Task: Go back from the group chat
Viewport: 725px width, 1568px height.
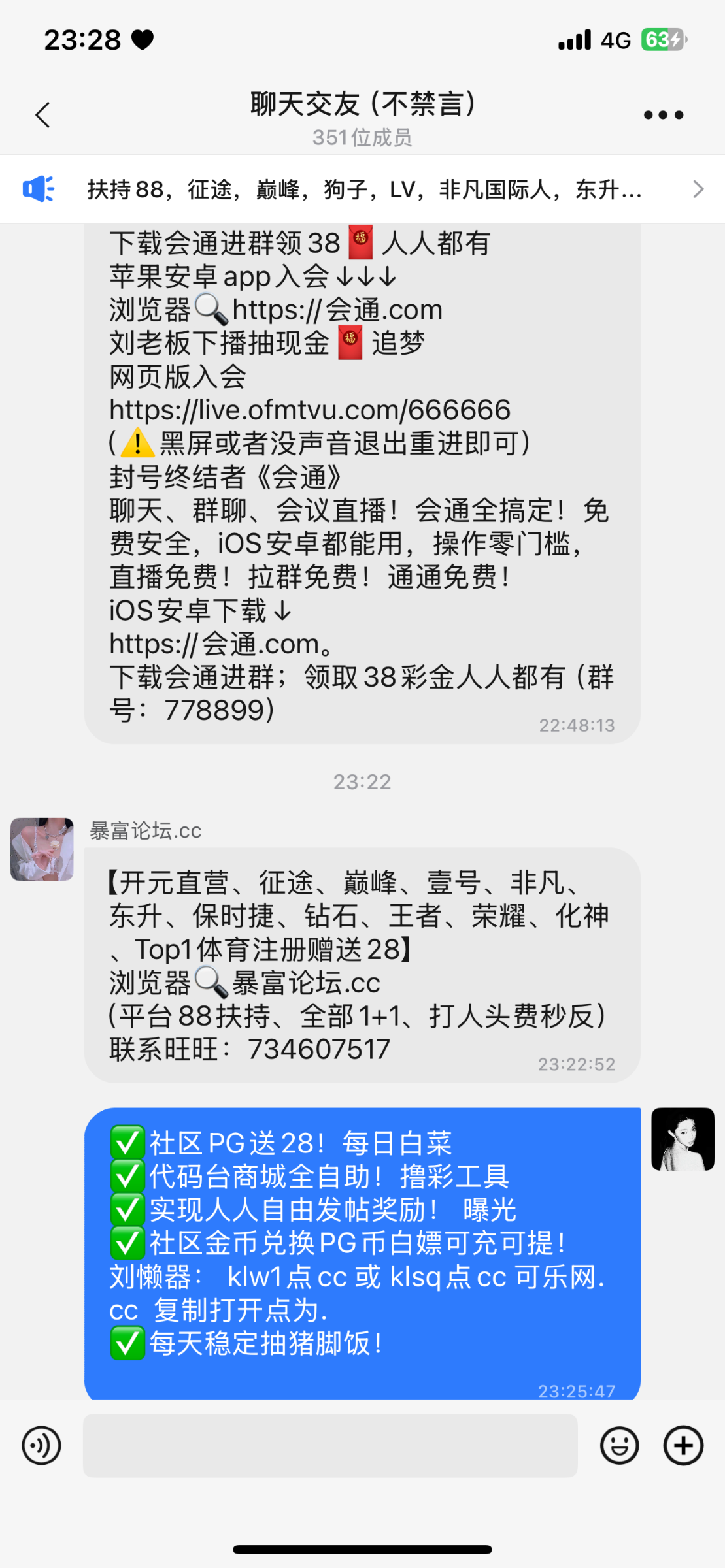Action: click(43, 116)
